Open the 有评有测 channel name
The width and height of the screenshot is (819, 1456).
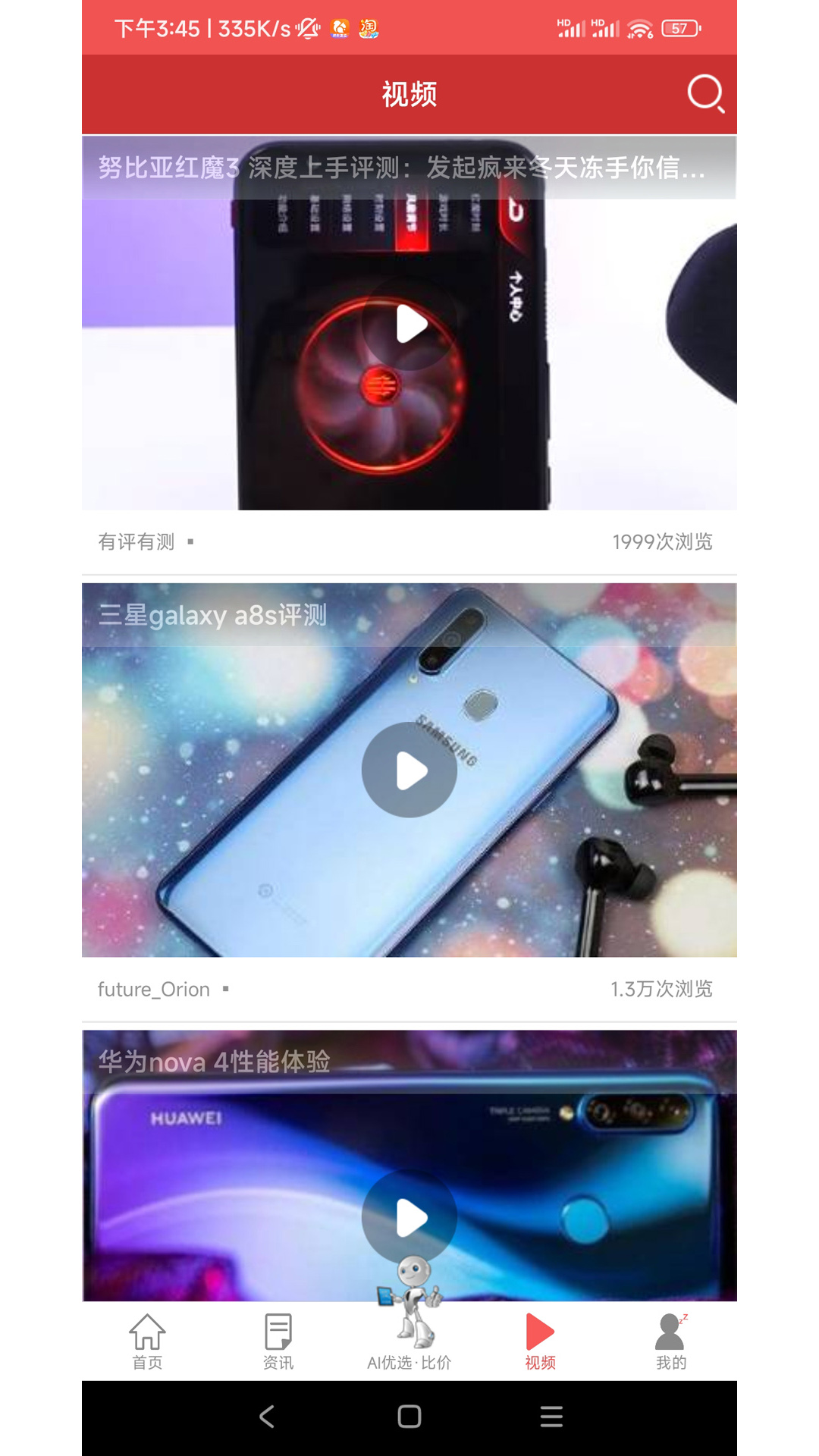click(136, 541)
